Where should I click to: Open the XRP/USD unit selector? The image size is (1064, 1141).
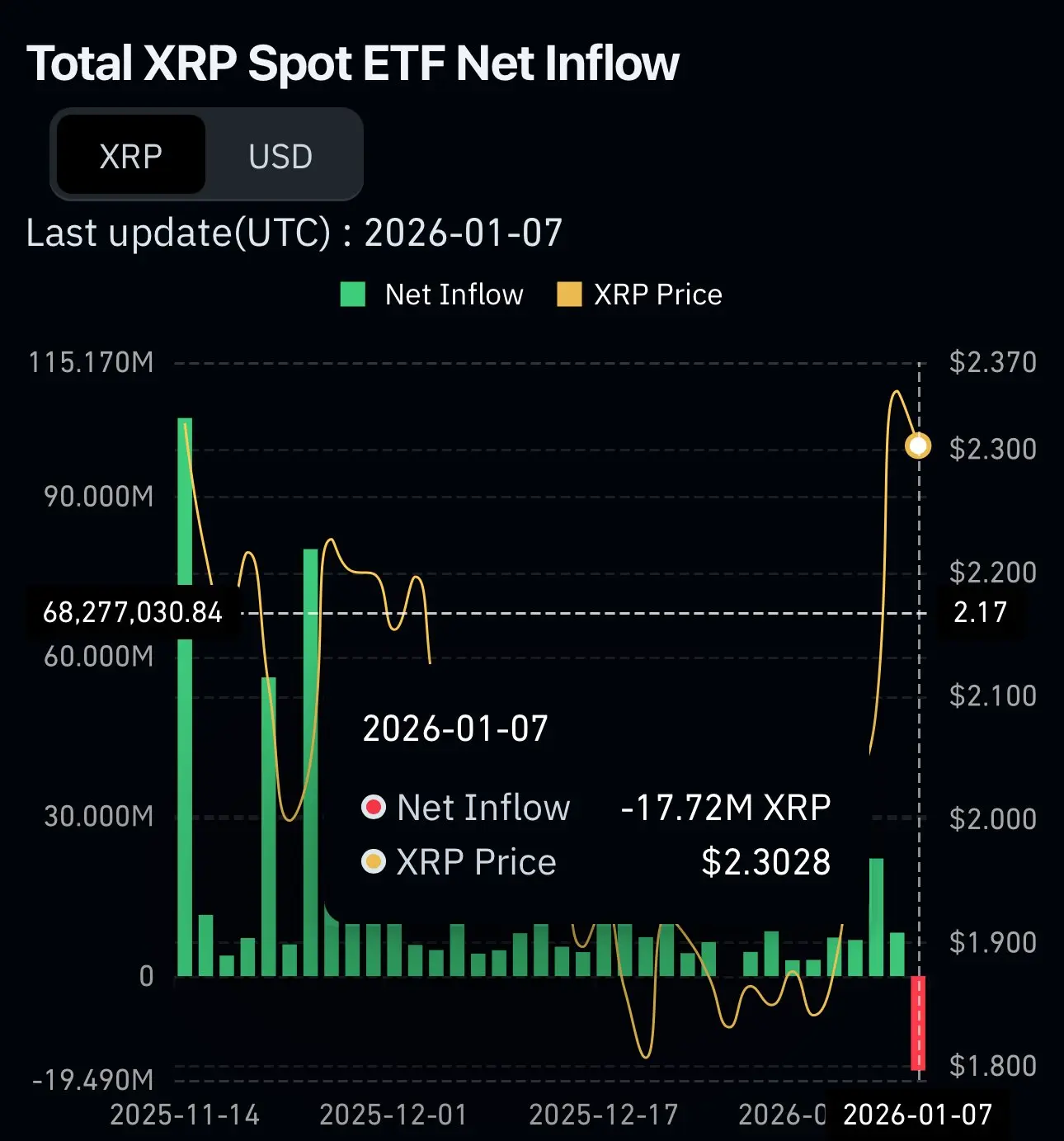coord(206,156)
